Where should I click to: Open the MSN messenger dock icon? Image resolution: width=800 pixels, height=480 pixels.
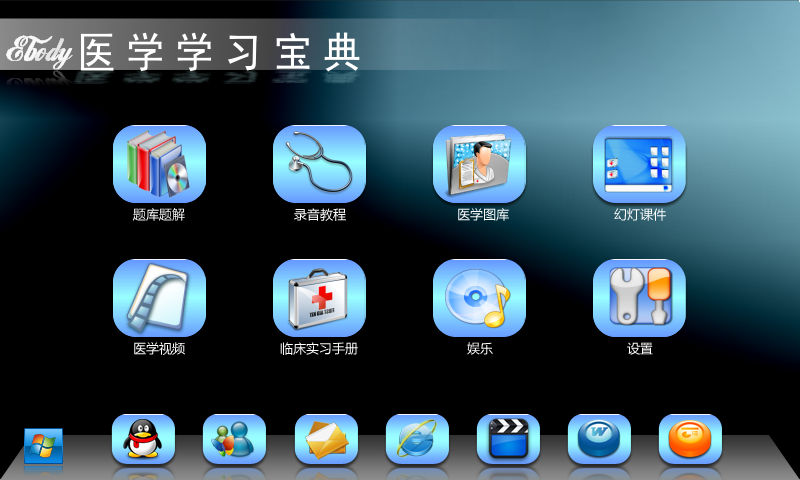tap(234, 439)
